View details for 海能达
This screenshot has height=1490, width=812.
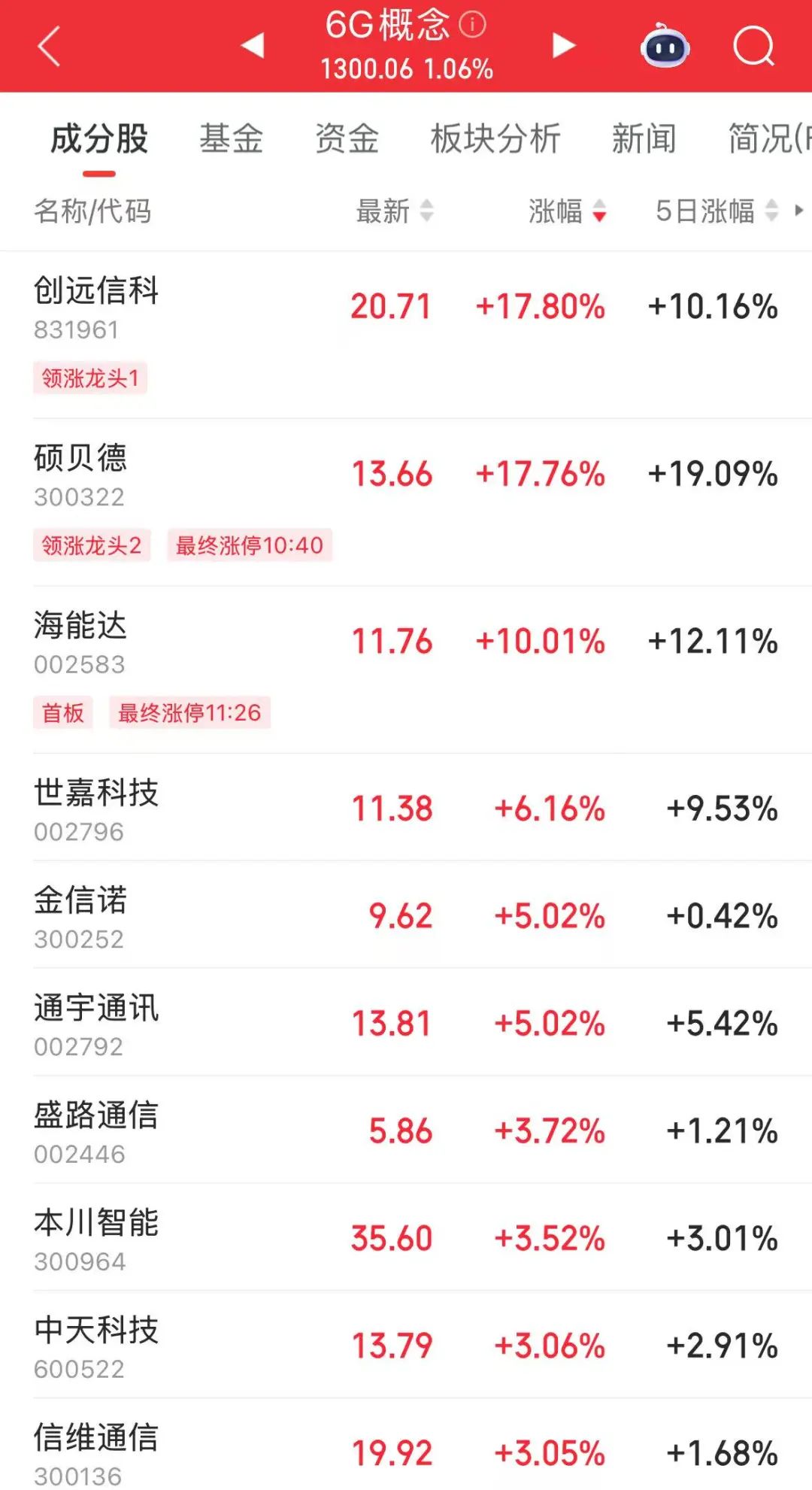click(80, 626)
